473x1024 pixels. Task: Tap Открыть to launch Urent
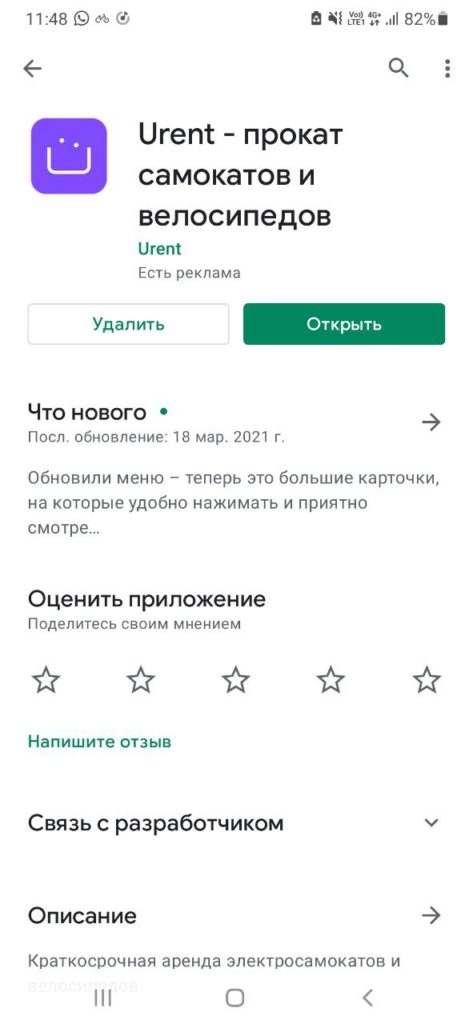pyautogui.click(x=344, y=324)
